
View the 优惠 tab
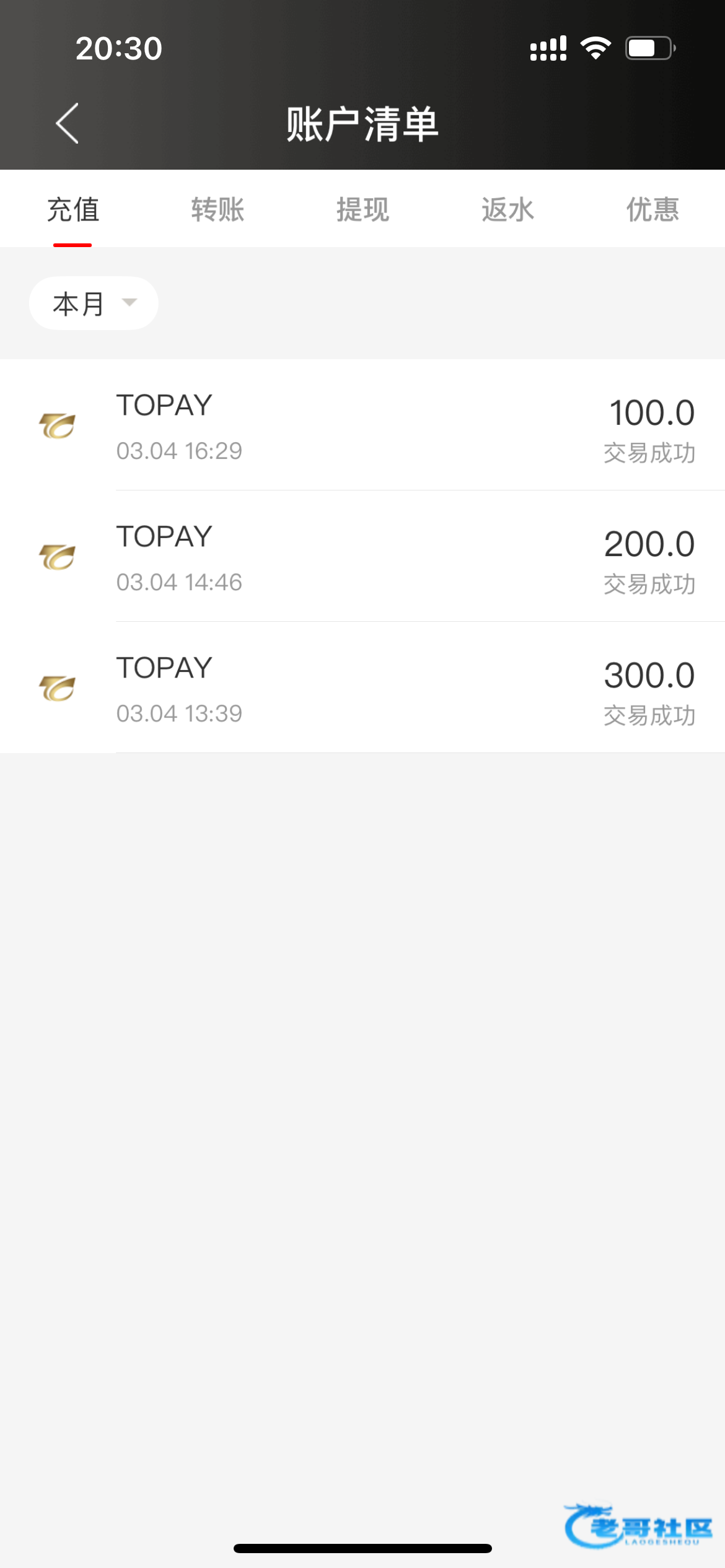tap(652, 209)
